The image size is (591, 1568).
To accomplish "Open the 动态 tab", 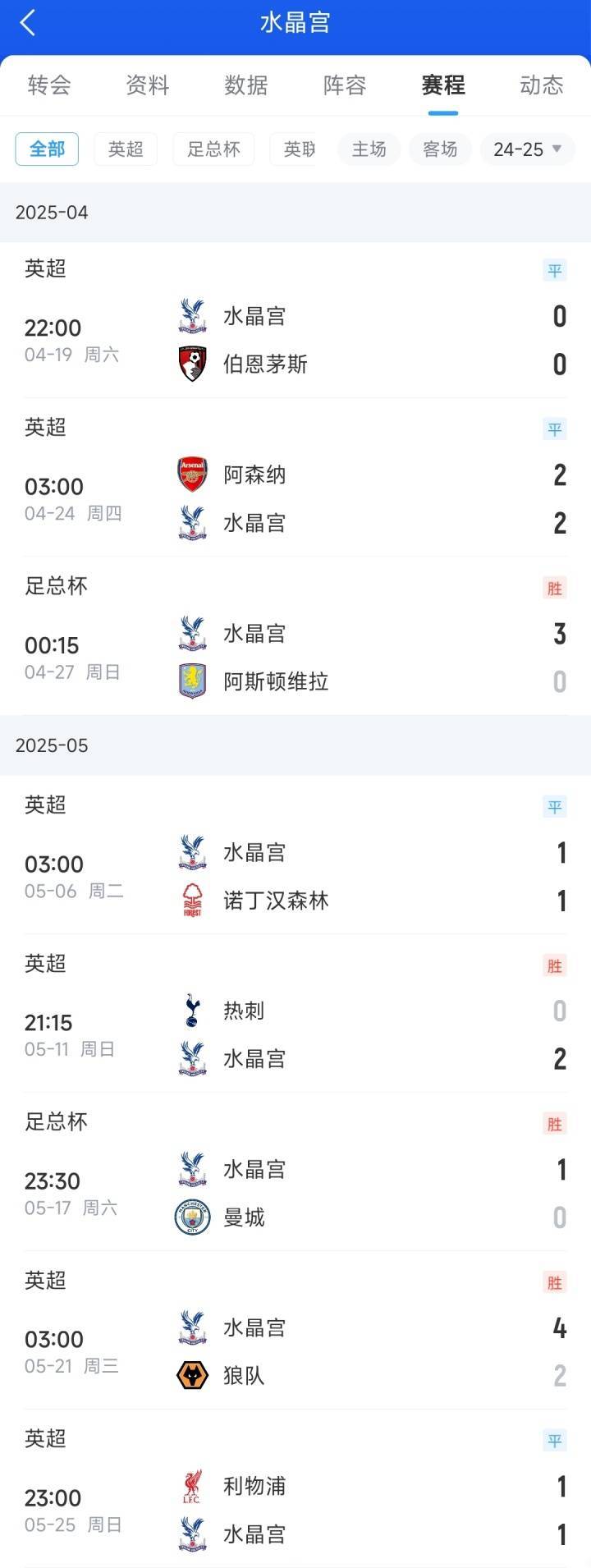I will click(541, 85).
